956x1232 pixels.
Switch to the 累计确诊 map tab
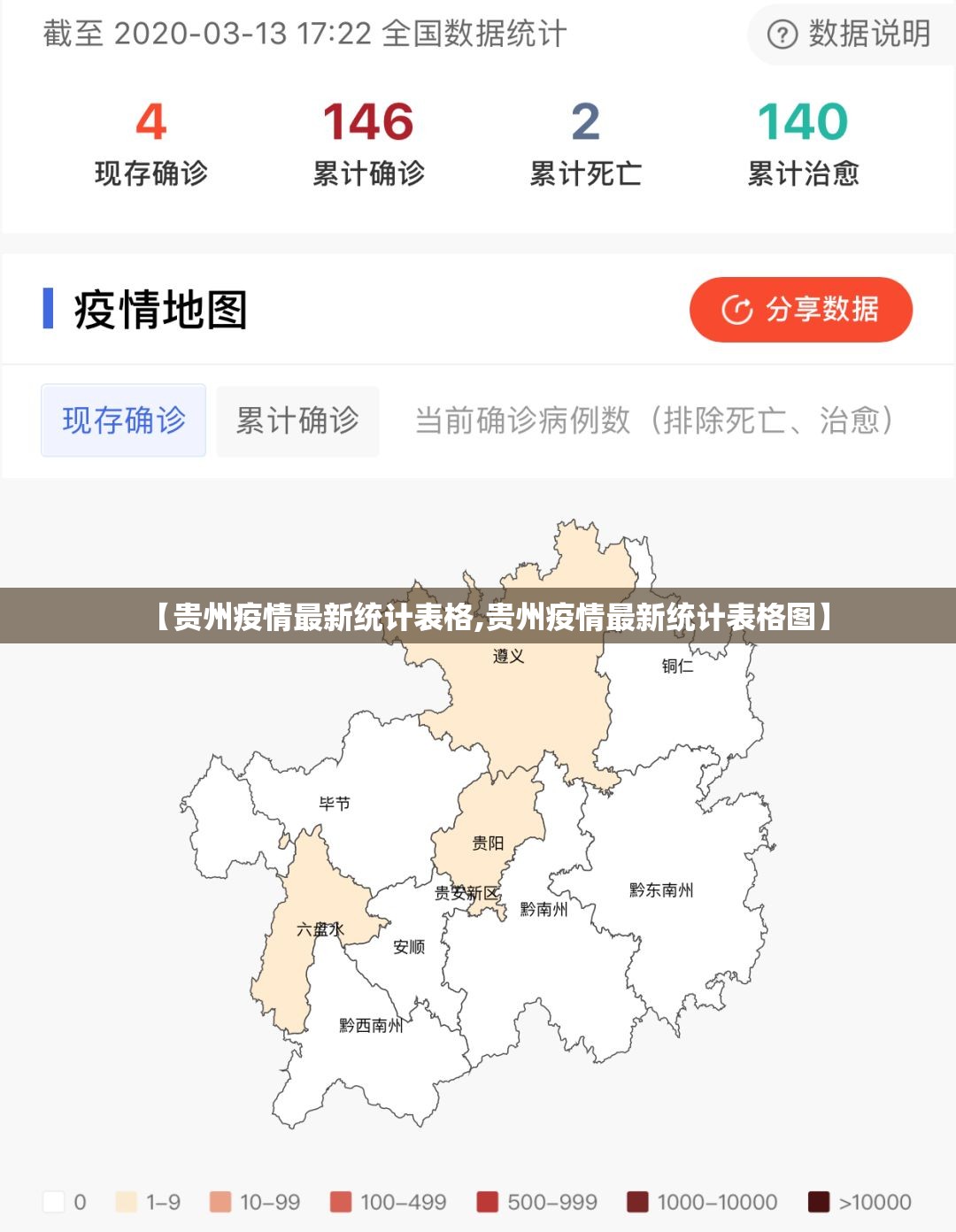click(x=297, y=420)
